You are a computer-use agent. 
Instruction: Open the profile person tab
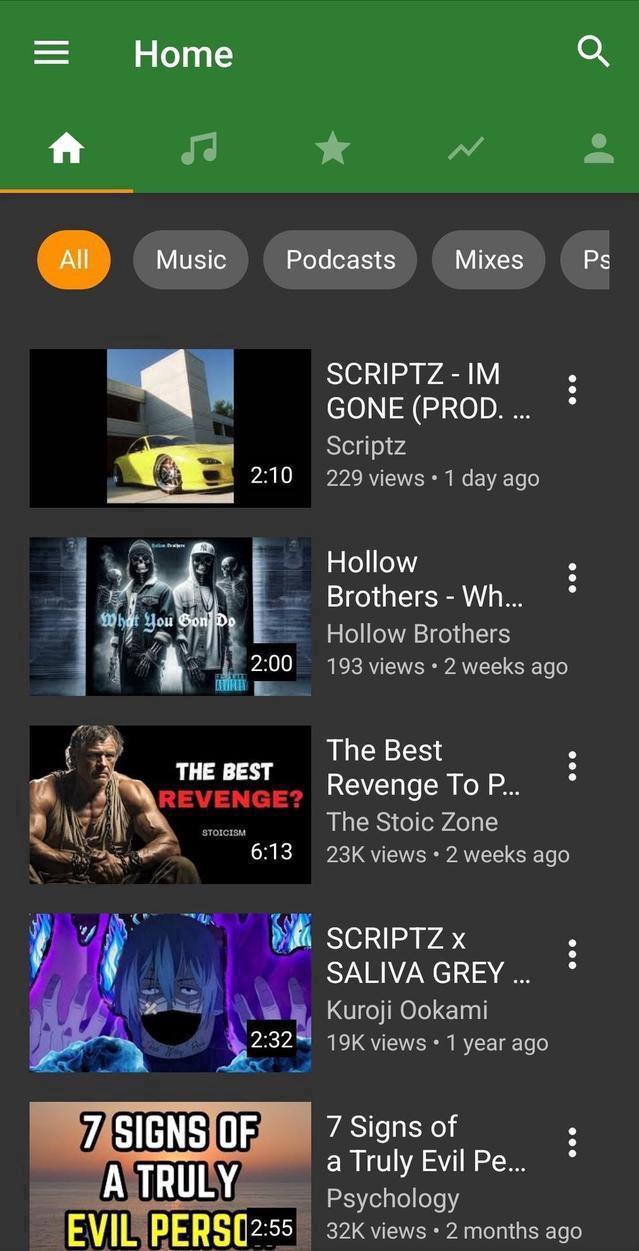[x=598, y=149]
